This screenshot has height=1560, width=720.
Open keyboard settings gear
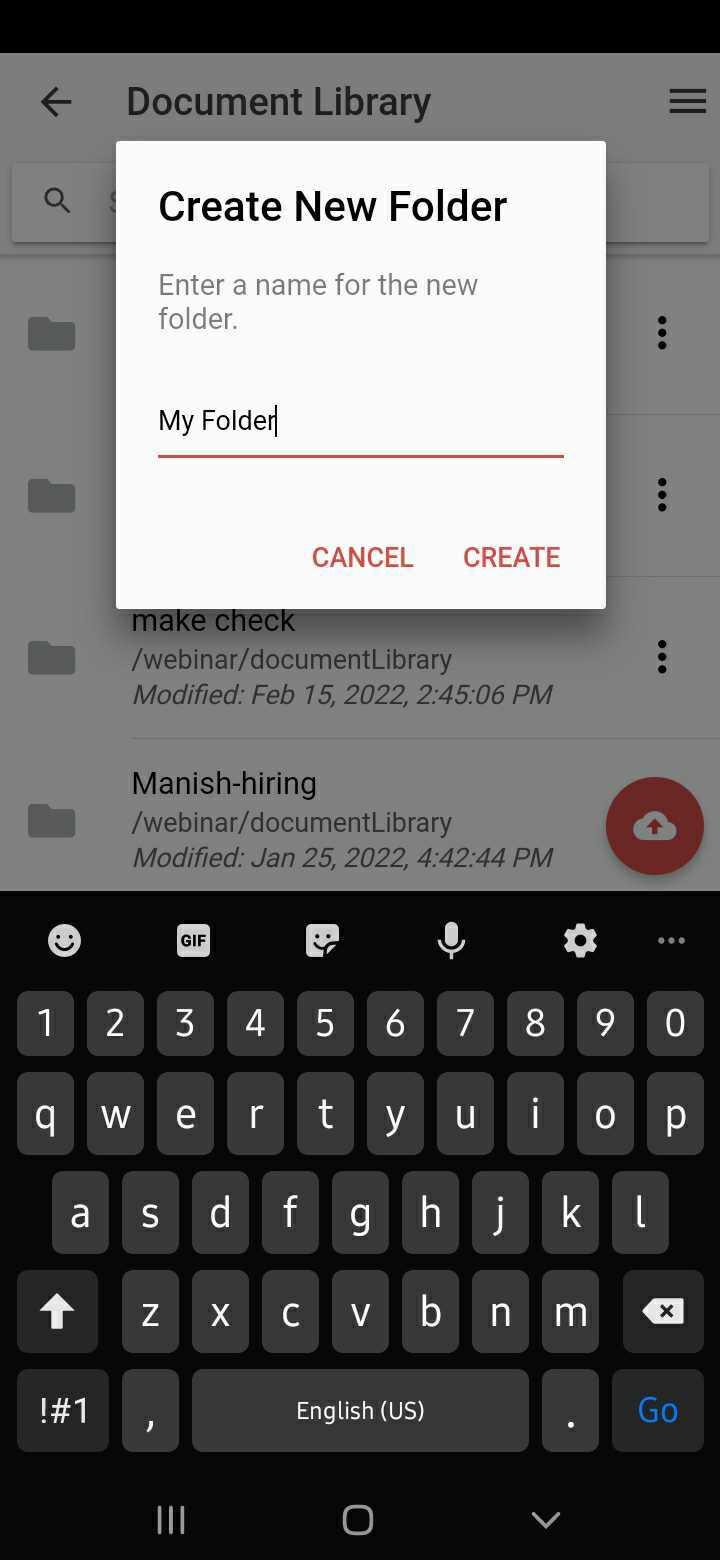point(580,940)
